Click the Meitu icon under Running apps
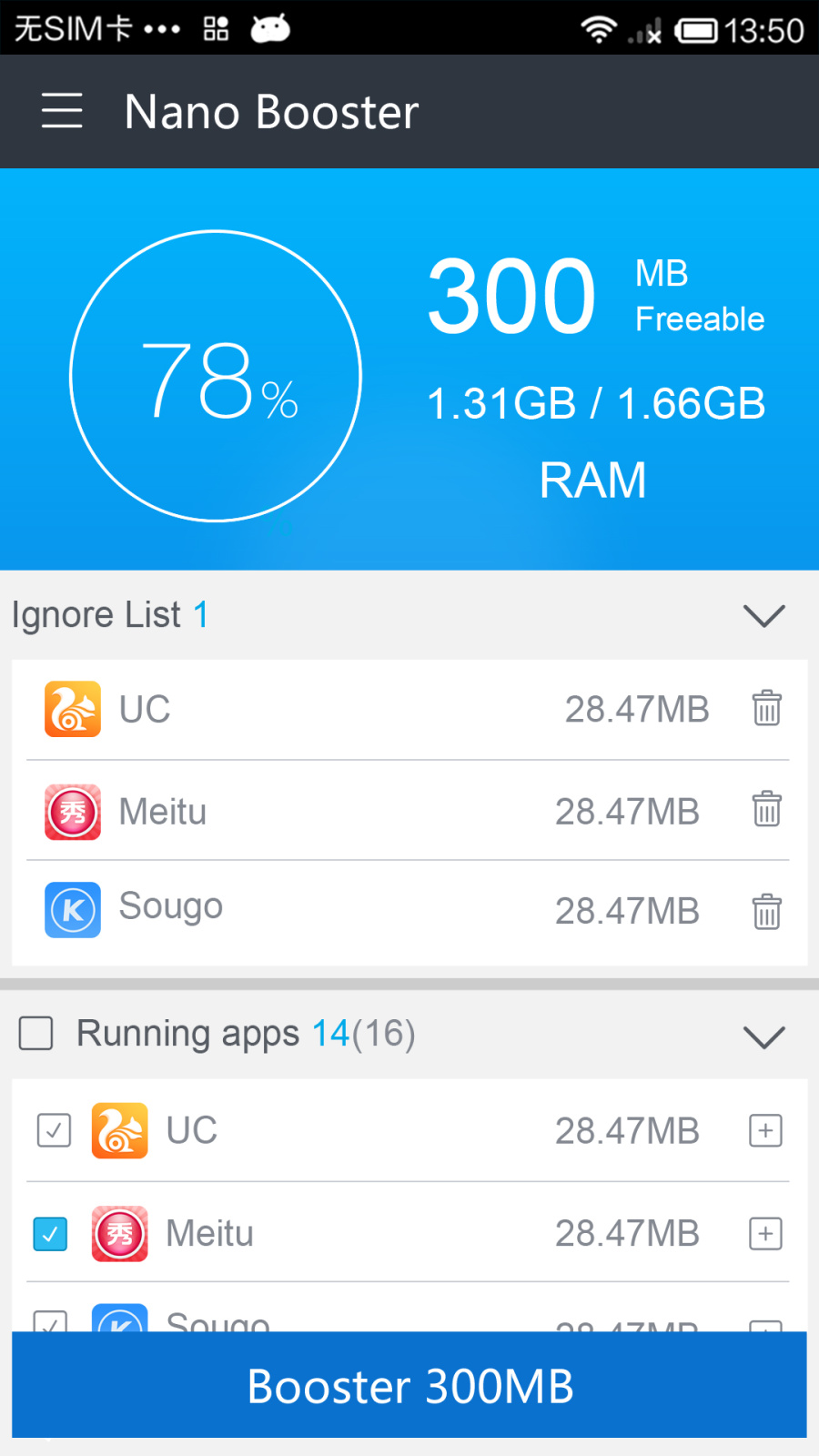819x1456 pixels. click(x=120, y=1234)
